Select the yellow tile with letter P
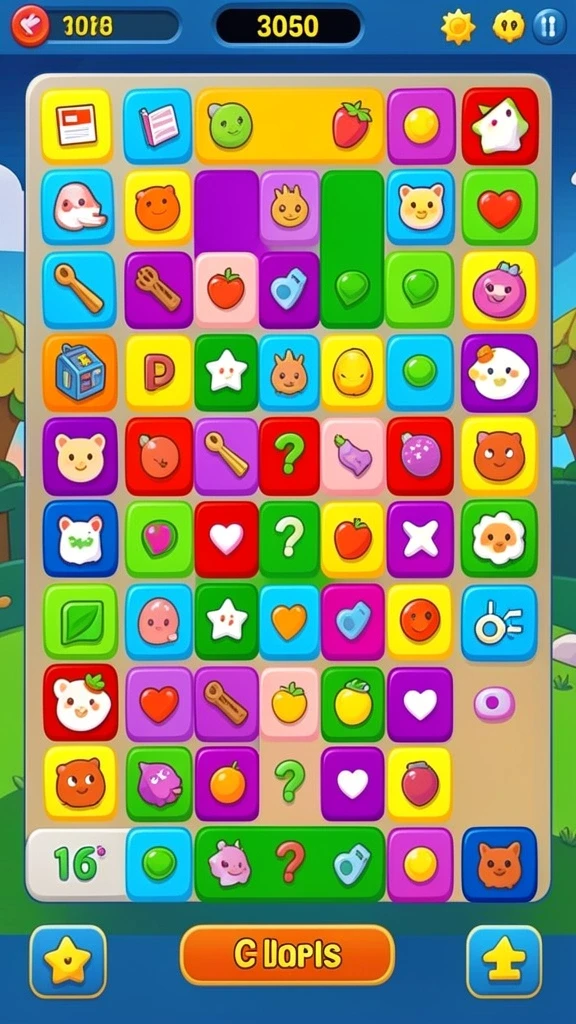 pyautogui.click(x=159, y=372)
